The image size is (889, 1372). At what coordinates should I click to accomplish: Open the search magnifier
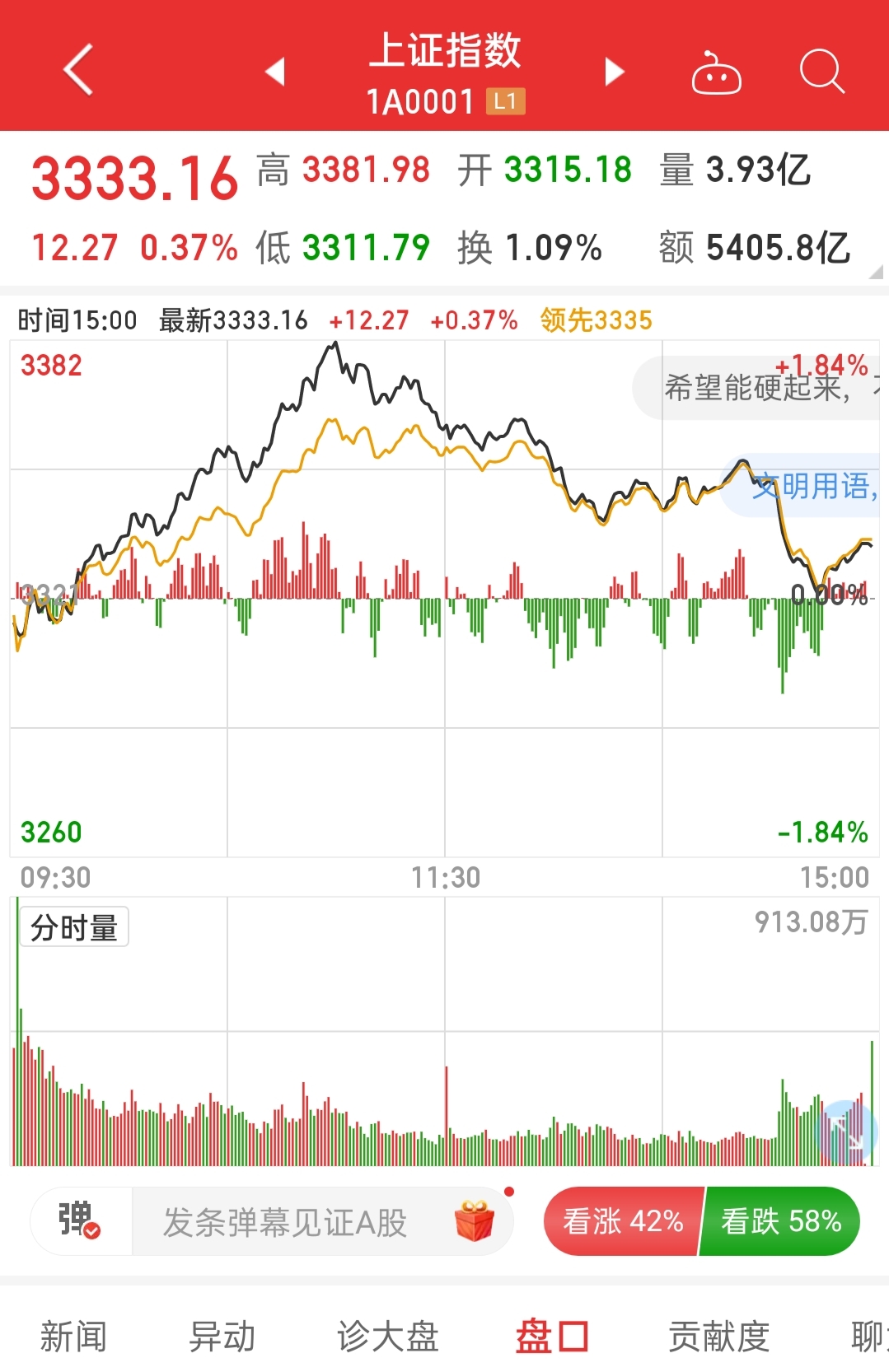click(821, 72)
